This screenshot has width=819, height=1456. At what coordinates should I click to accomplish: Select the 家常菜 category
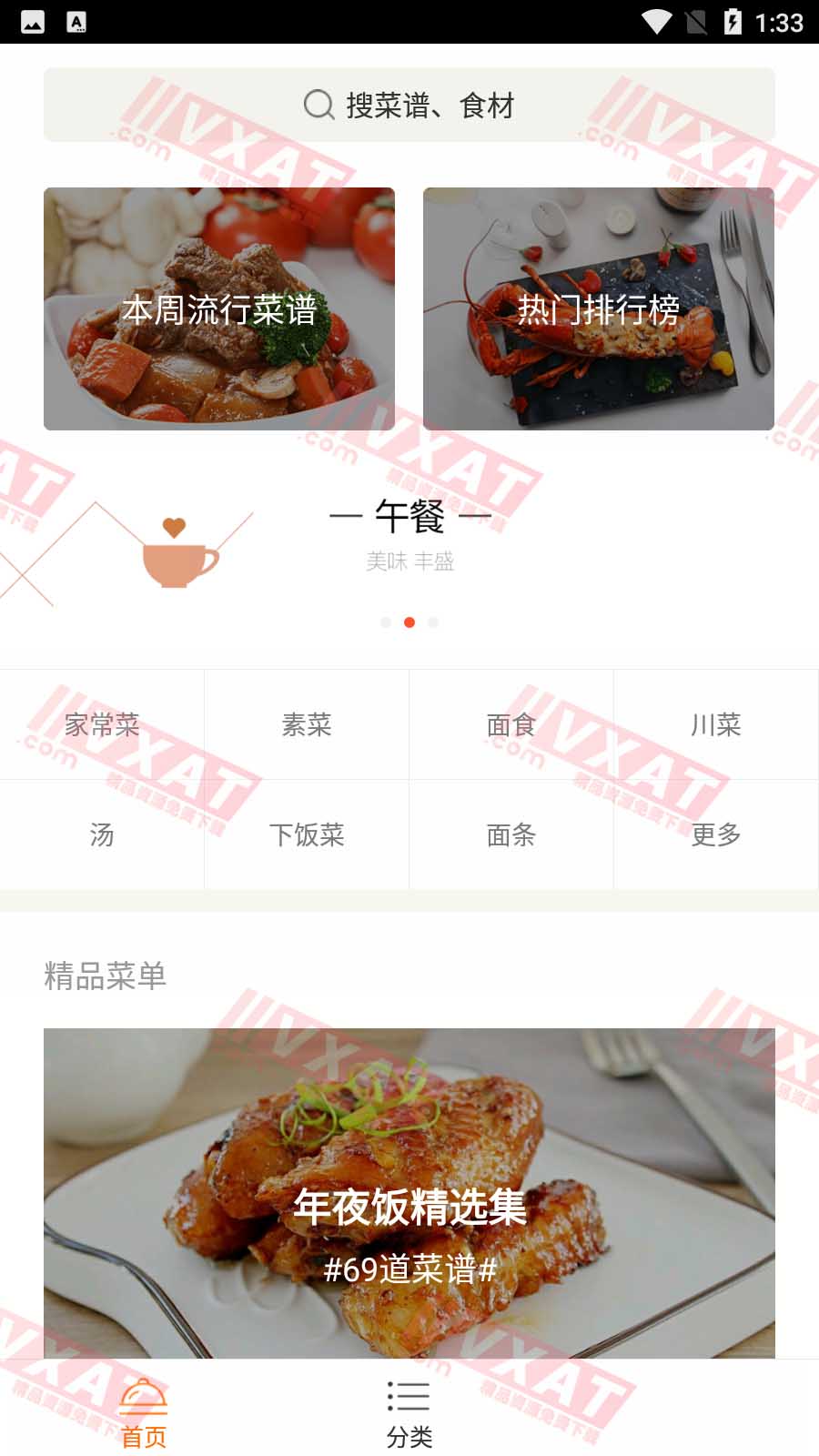click(x=102, y=724)
